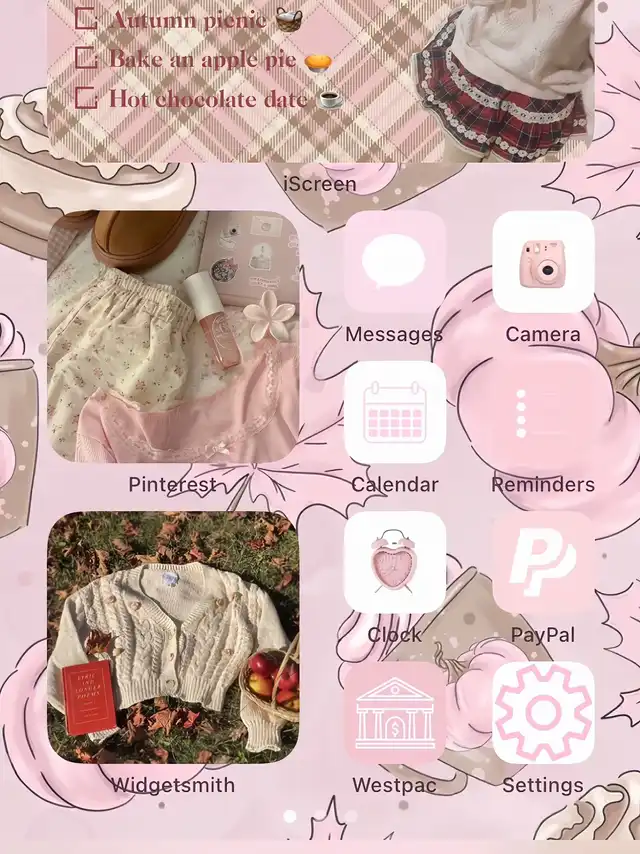Open the iScreen checklist widget
640x854 pixels.
[x=320, y=80]
